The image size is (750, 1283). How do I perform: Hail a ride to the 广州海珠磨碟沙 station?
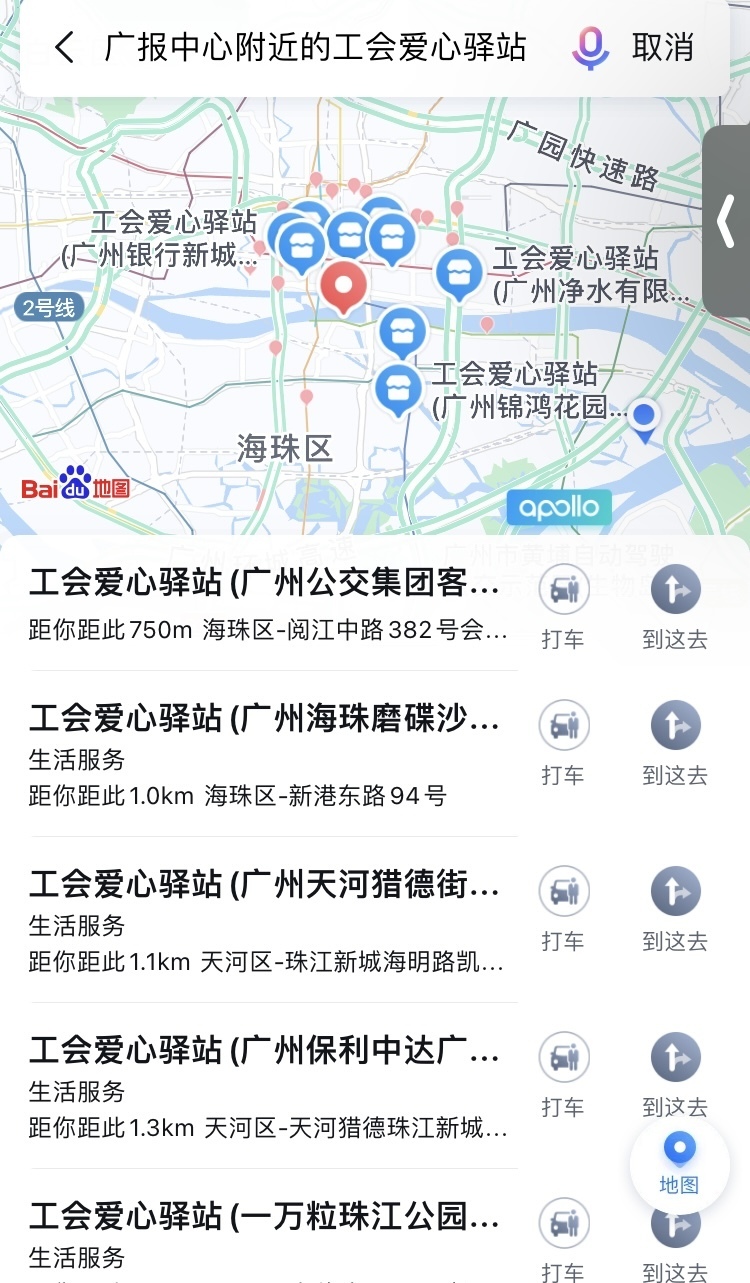coord(563,742)
